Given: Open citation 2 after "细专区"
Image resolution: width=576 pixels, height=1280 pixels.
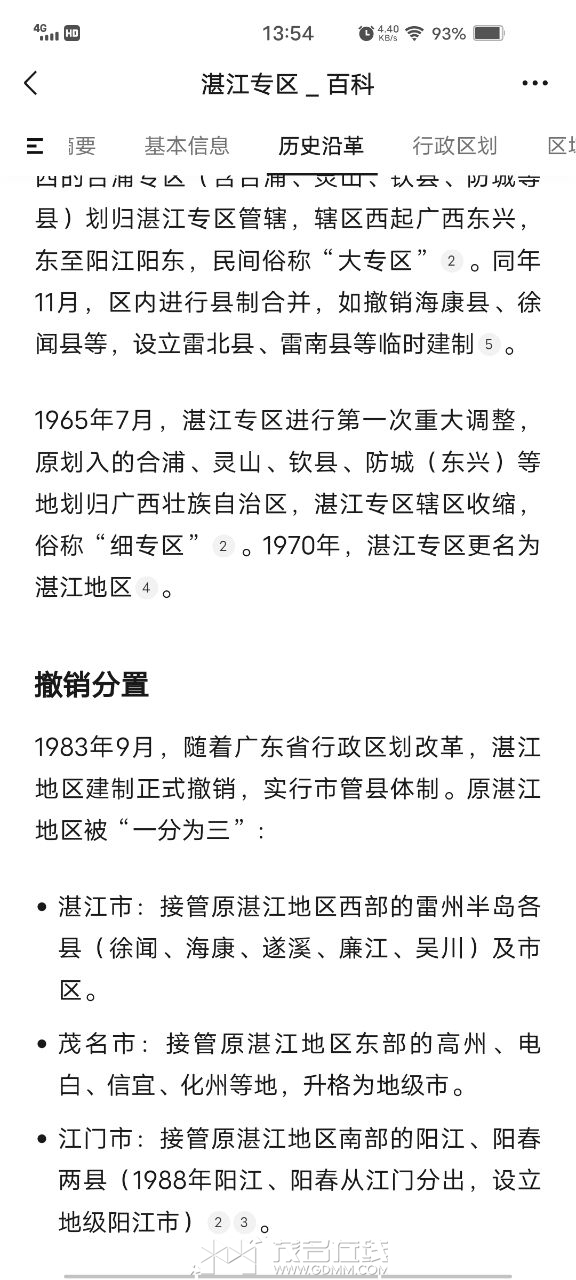Looking at the screenshot, I should pos(223,546).
